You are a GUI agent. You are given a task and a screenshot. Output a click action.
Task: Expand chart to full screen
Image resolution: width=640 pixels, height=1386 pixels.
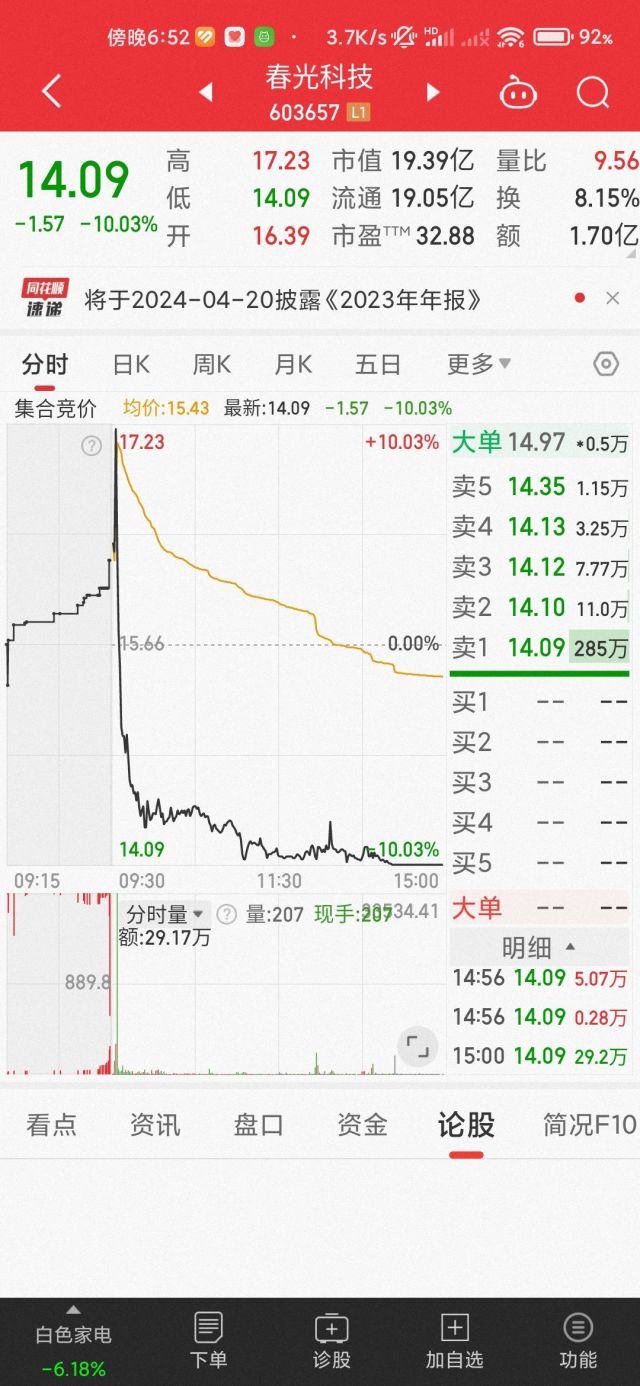click(x=417, y=1047)
